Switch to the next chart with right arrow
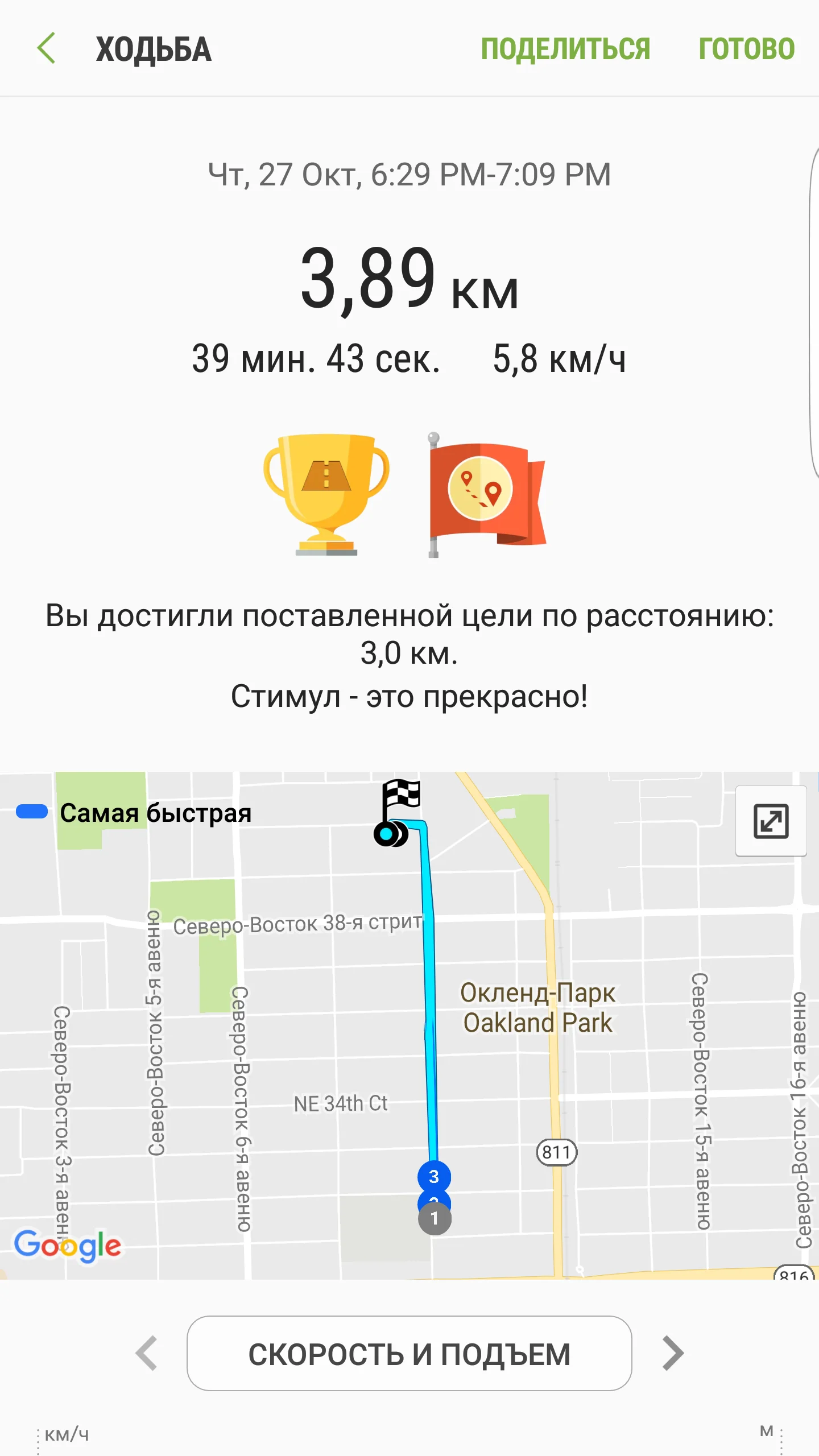This screenshot has width=819, height=1456. [673, 1354]
